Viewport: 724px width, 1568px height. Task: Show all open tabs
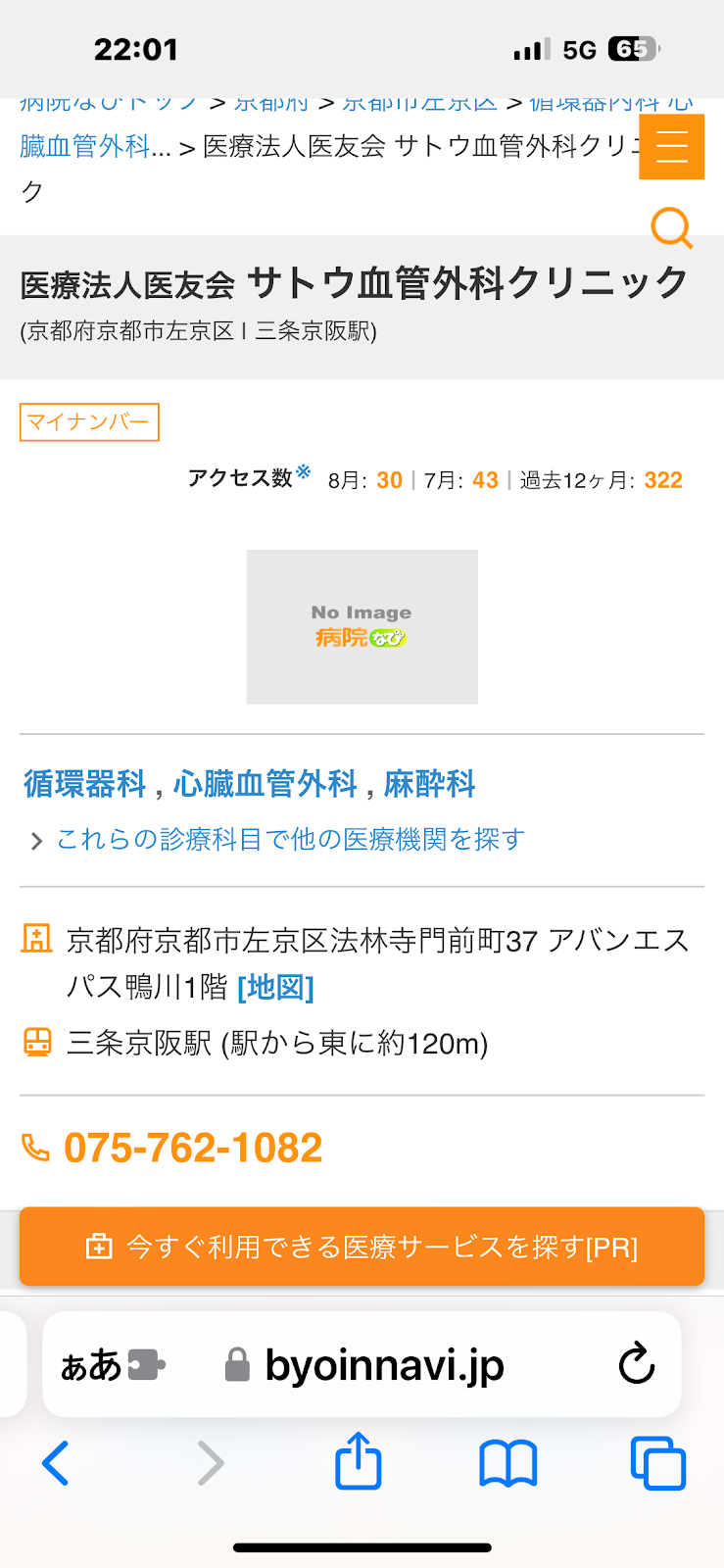tap(657, 1464)
